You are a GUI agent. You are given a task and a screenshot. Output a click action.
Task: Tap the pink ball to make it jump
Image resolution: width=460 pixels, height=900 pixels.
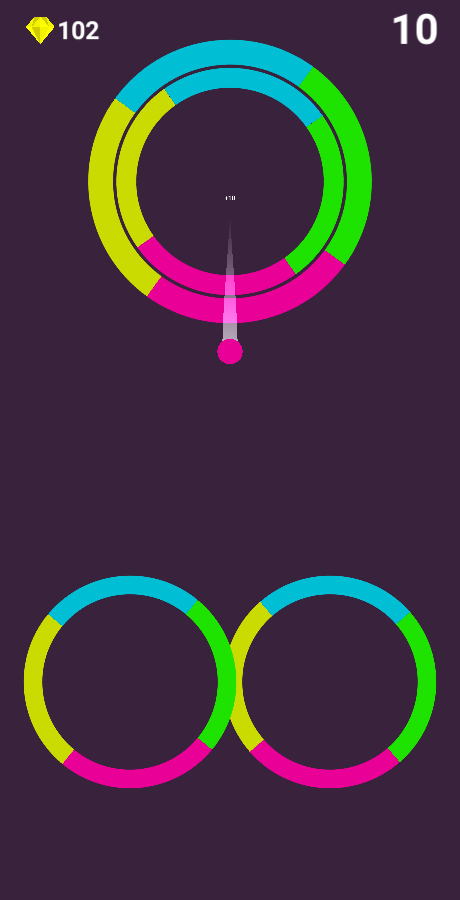click(230, 351)
